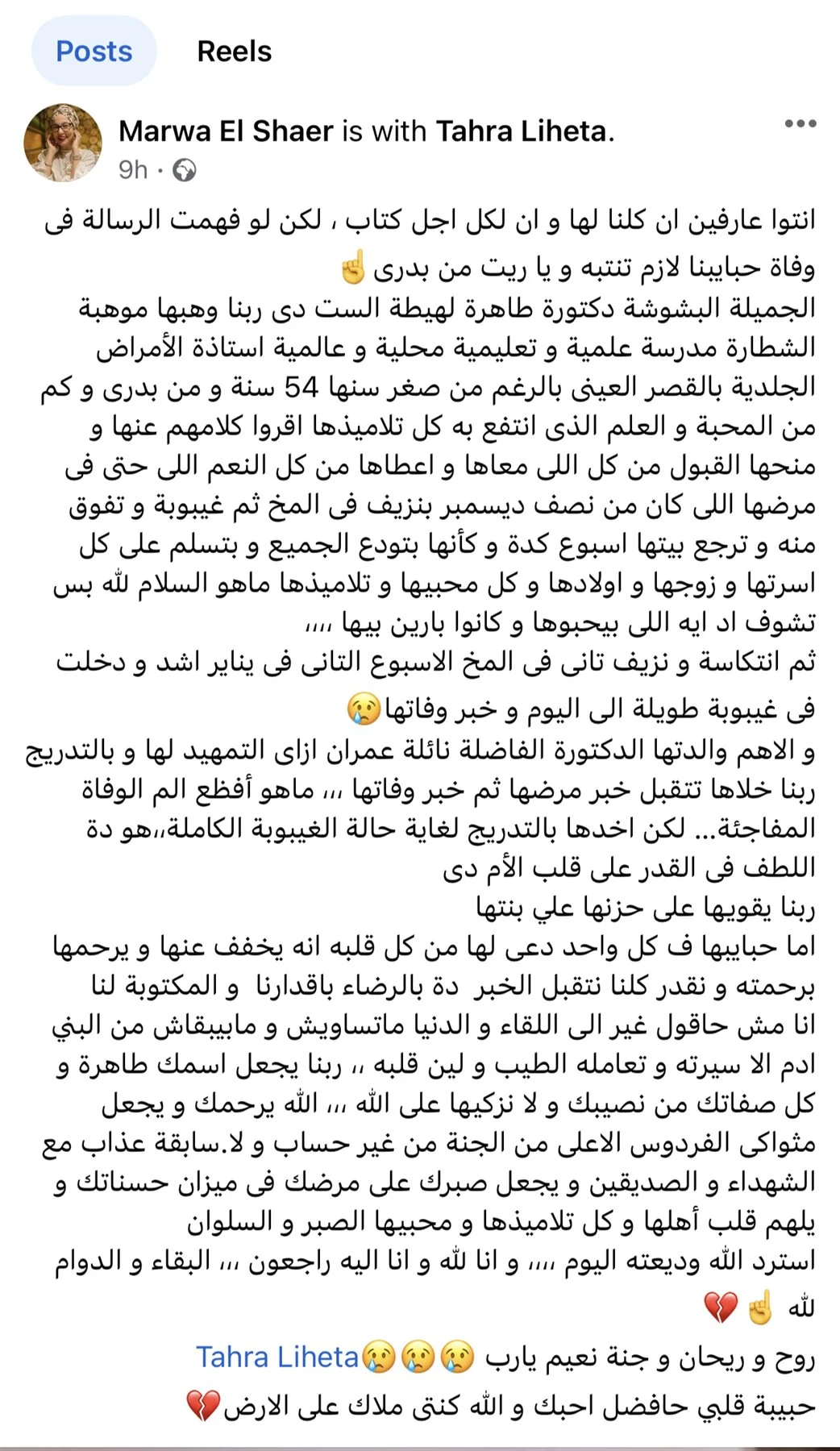This screenshot has height=1451, width=840.
Task: Switch to the Reels tab
Action: click(x=234, y=52)
